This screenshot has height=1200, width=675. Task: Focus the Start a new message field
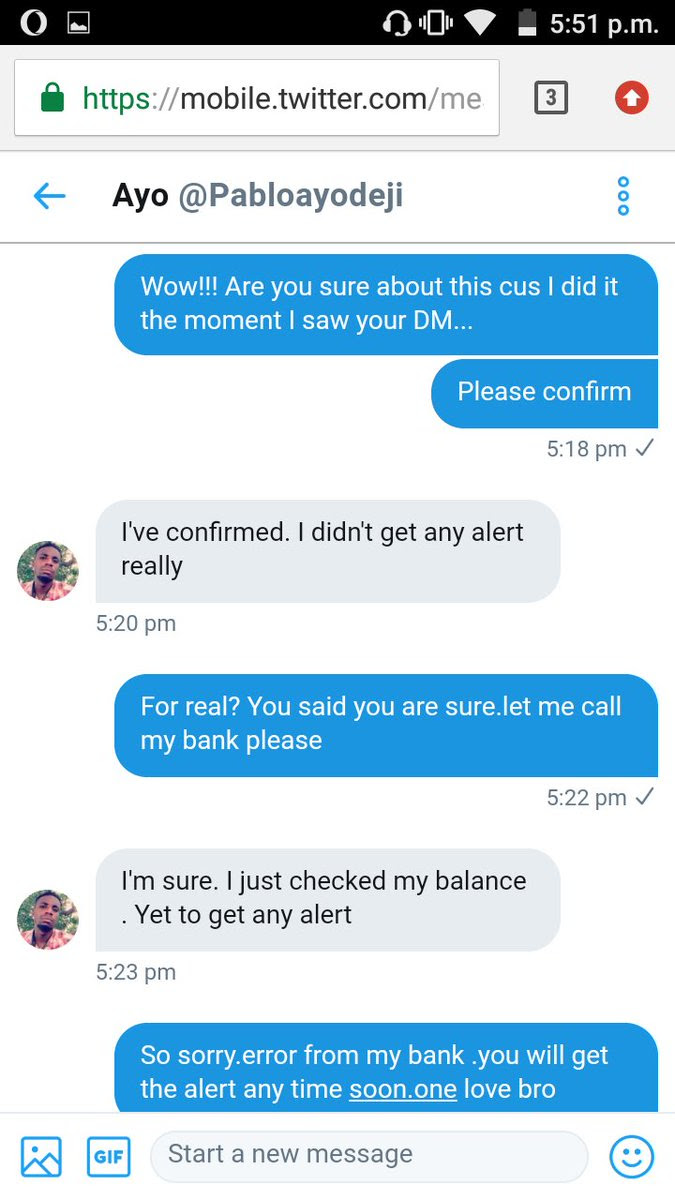[x=368, y=1155]
